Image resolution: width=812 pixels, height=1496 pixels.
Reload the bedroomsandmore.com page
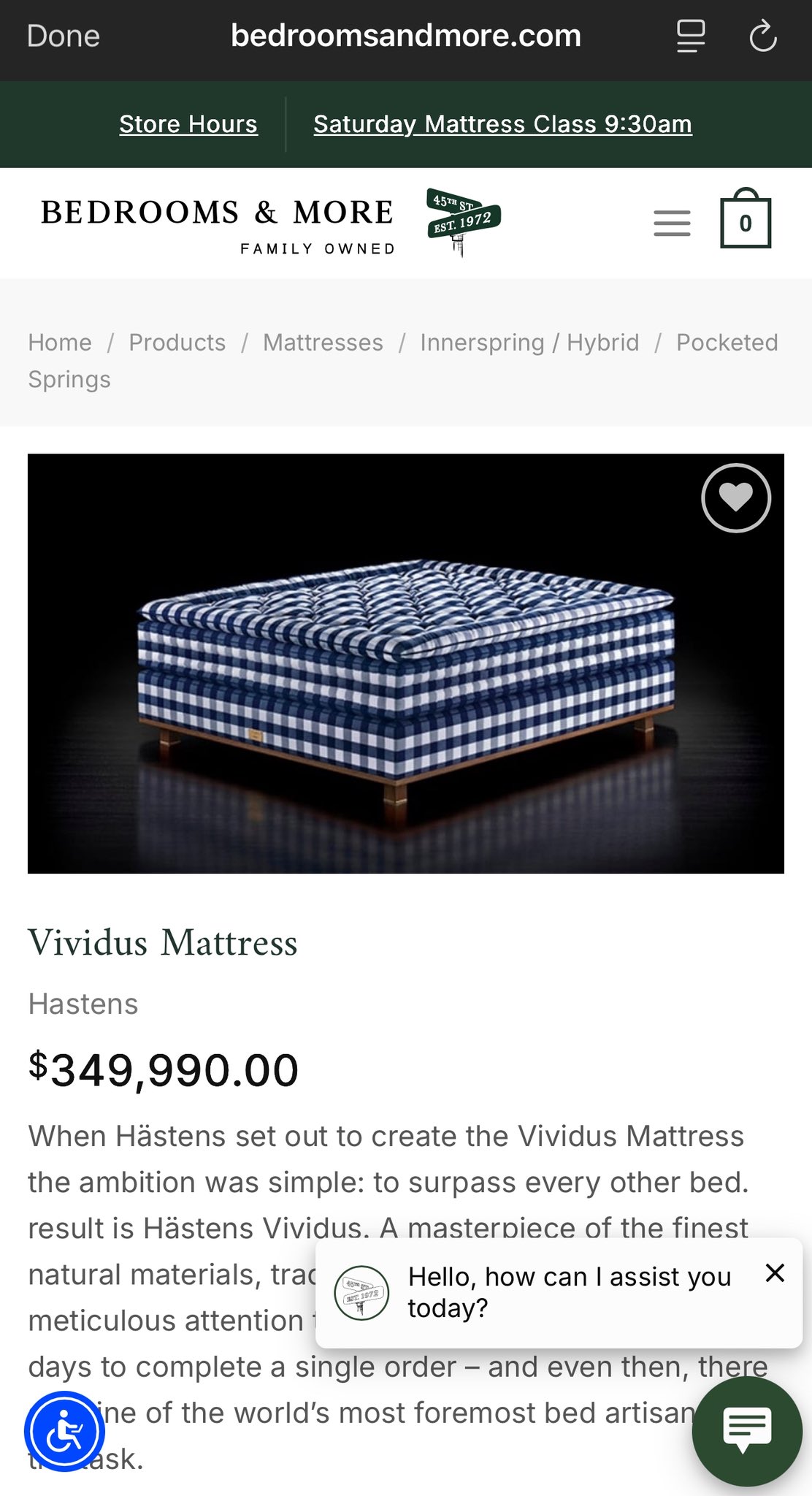tap(762, 37)
